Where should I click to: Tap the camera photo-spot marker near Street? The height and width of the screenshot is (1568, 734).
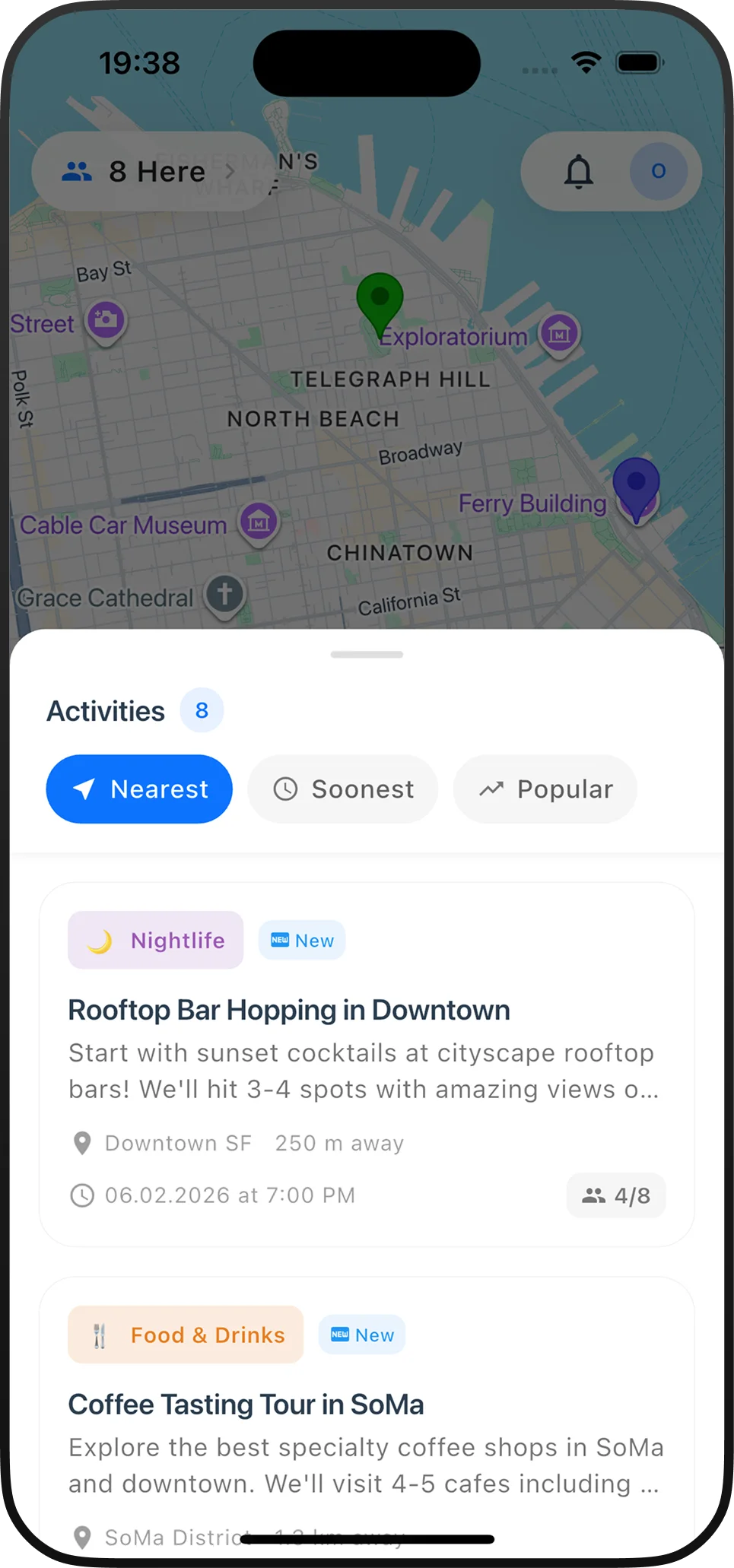pos(105,321)
